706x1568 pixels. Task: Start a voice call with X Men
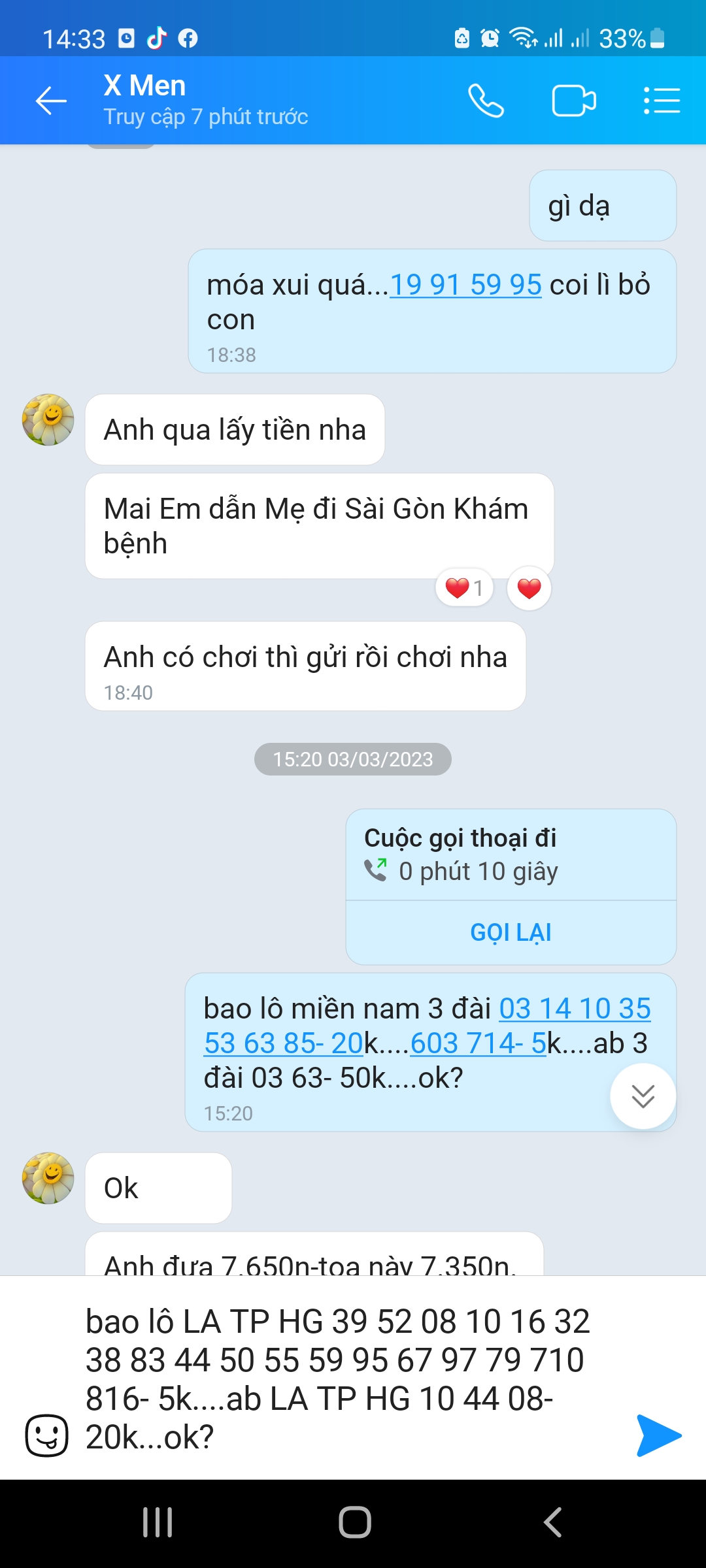[x=486, y=101]
